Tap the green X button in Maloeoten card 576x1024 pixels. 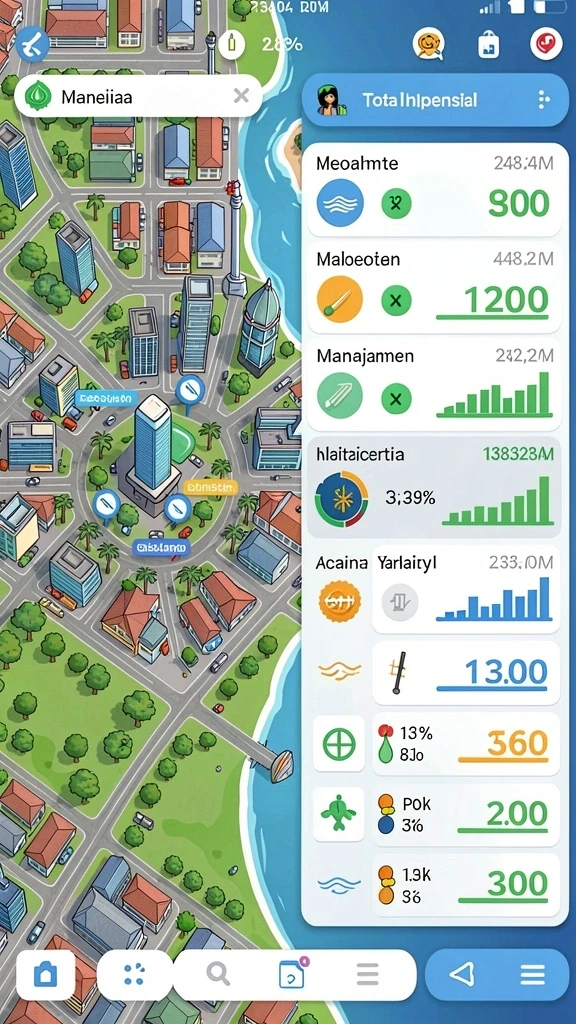(396, 301)
